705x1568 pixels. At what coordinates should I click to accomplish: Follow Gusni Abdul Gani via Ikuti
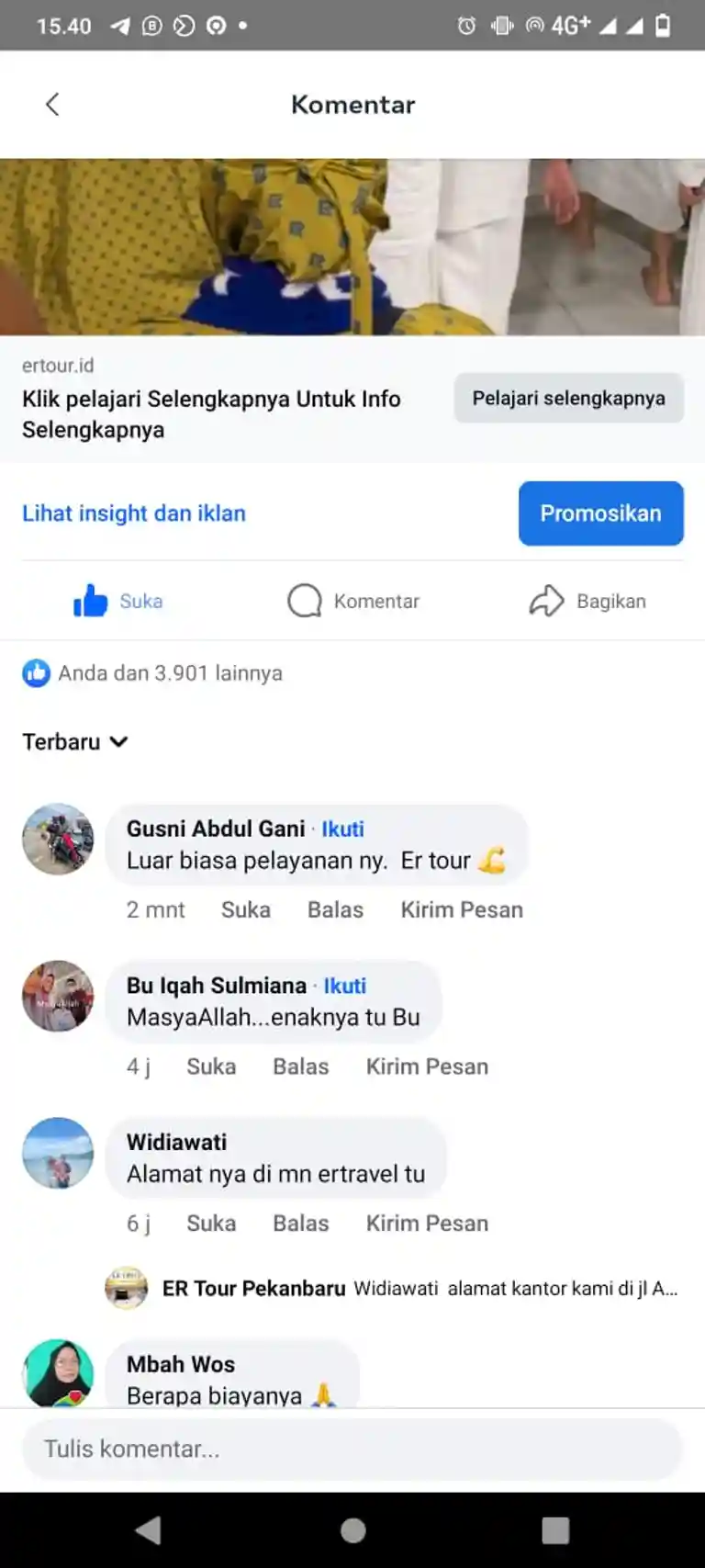click(342, 829)
